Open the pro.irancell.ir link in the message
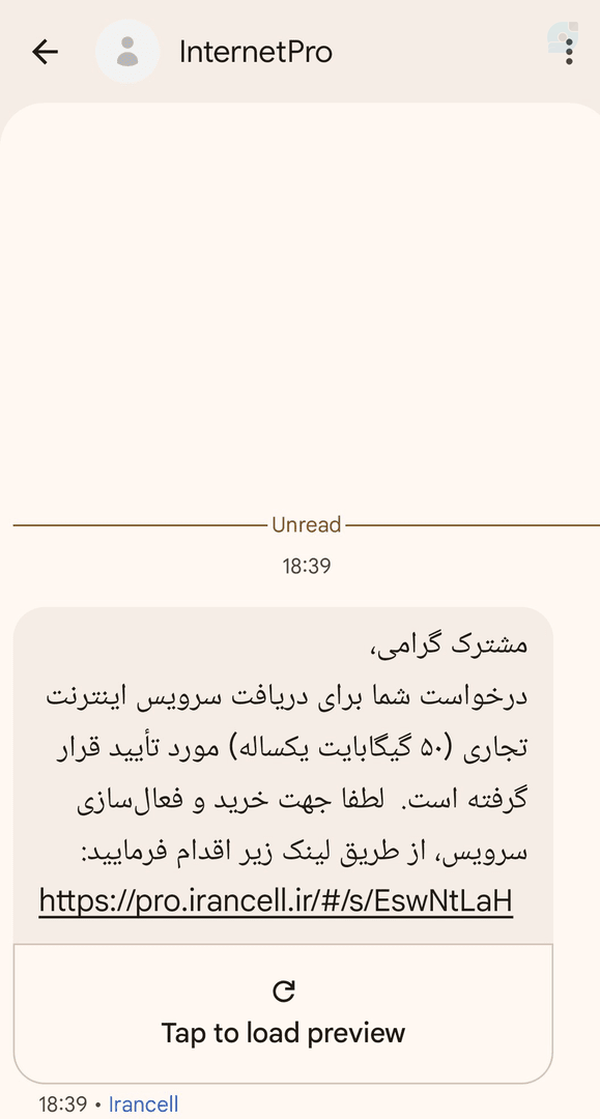 pos(276,901)
